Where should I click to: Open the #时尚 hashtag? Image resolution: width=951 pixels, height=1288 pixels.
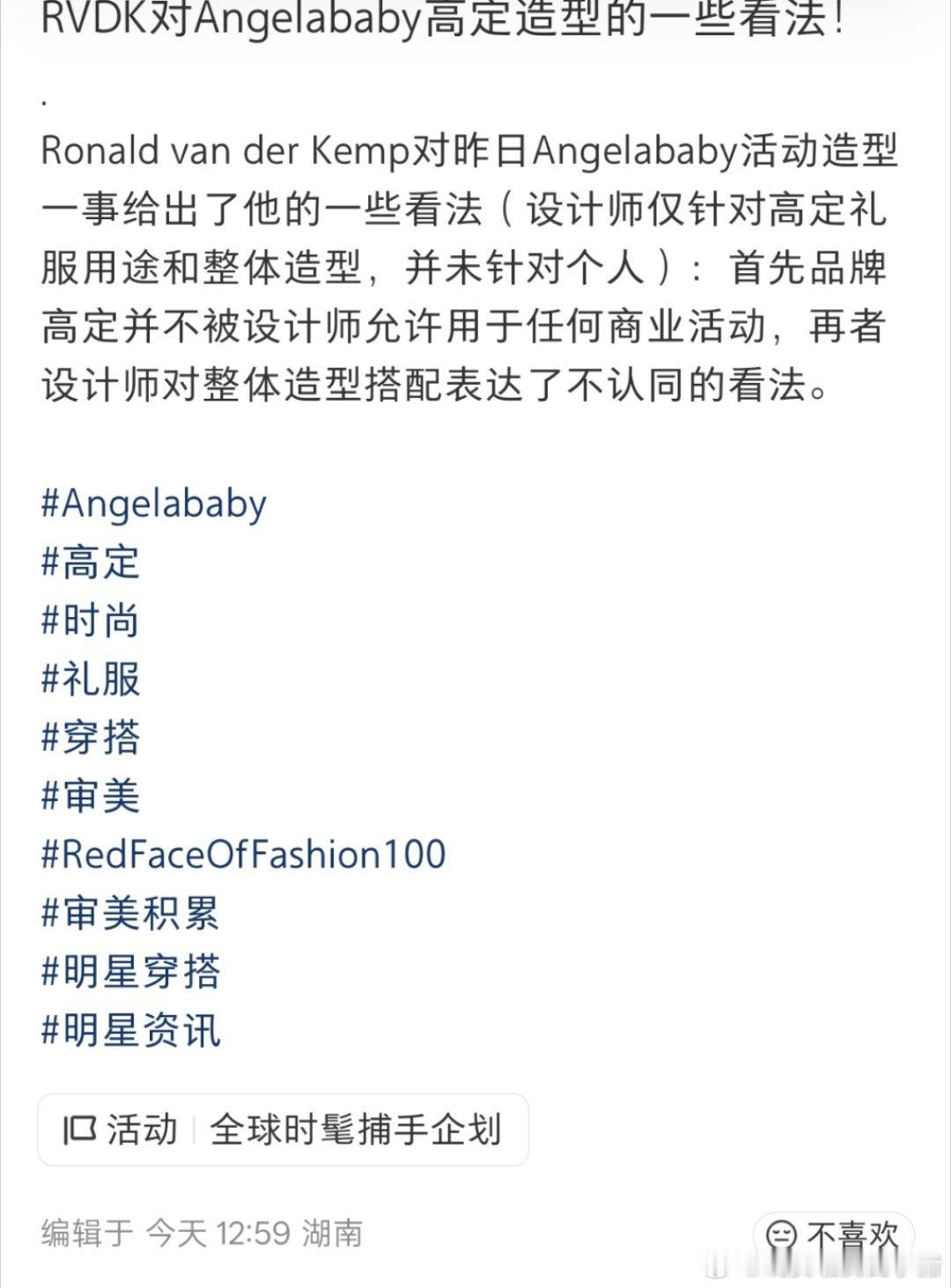click(88, 622)
